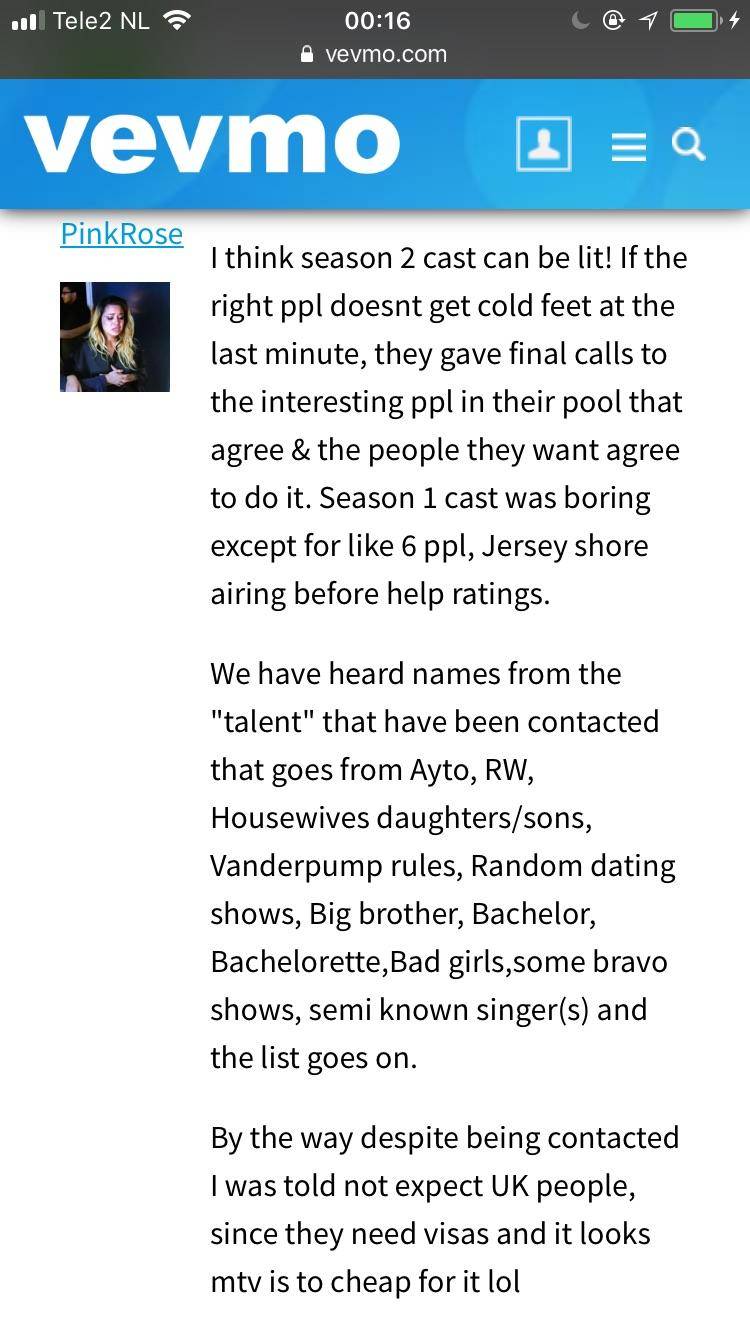Viewport: 750px width, 1334px height.
Task: Open the hamburger menu
Action: [628, 147]
